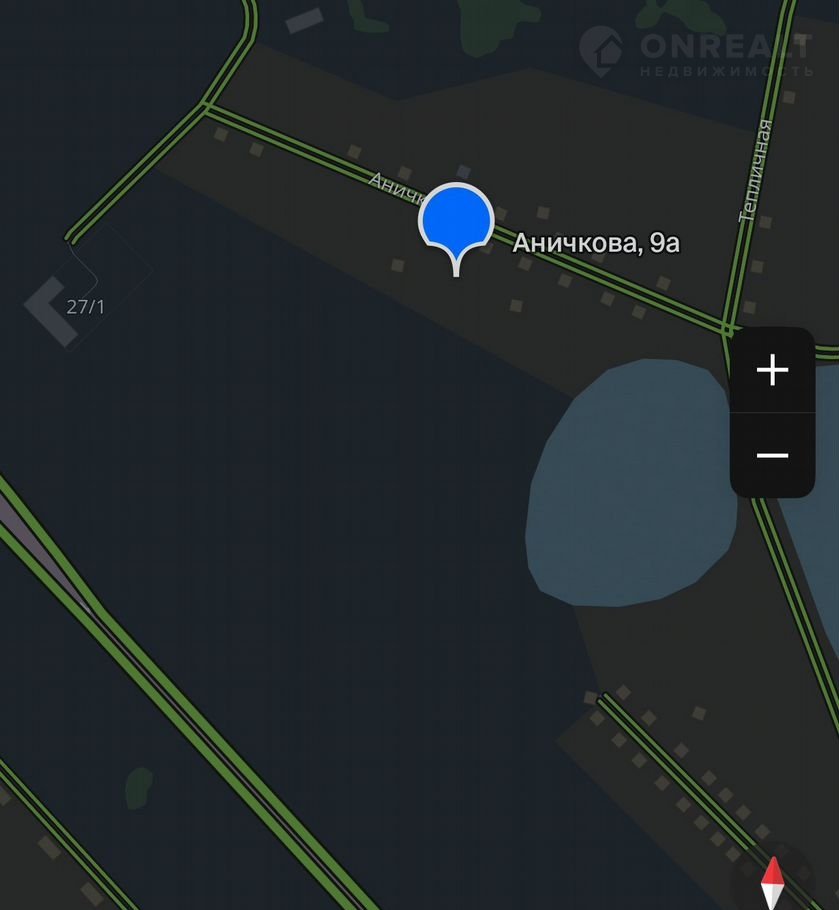839x910 pixels.
Task: Zoom out the map with minus button
Action: [x=772, y=456]
